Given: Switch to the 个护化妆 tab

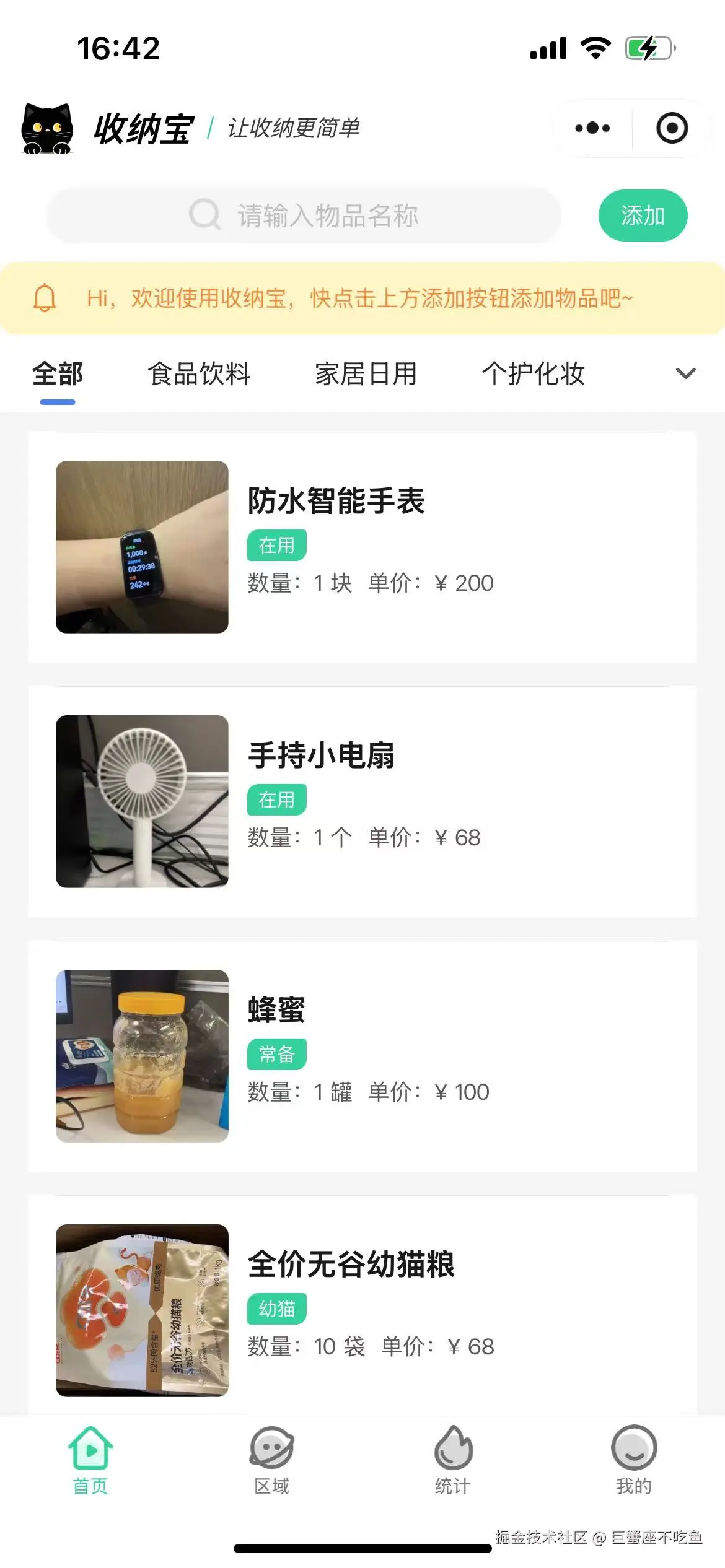Looking at the screenshot, I should [x=533, y=374].
